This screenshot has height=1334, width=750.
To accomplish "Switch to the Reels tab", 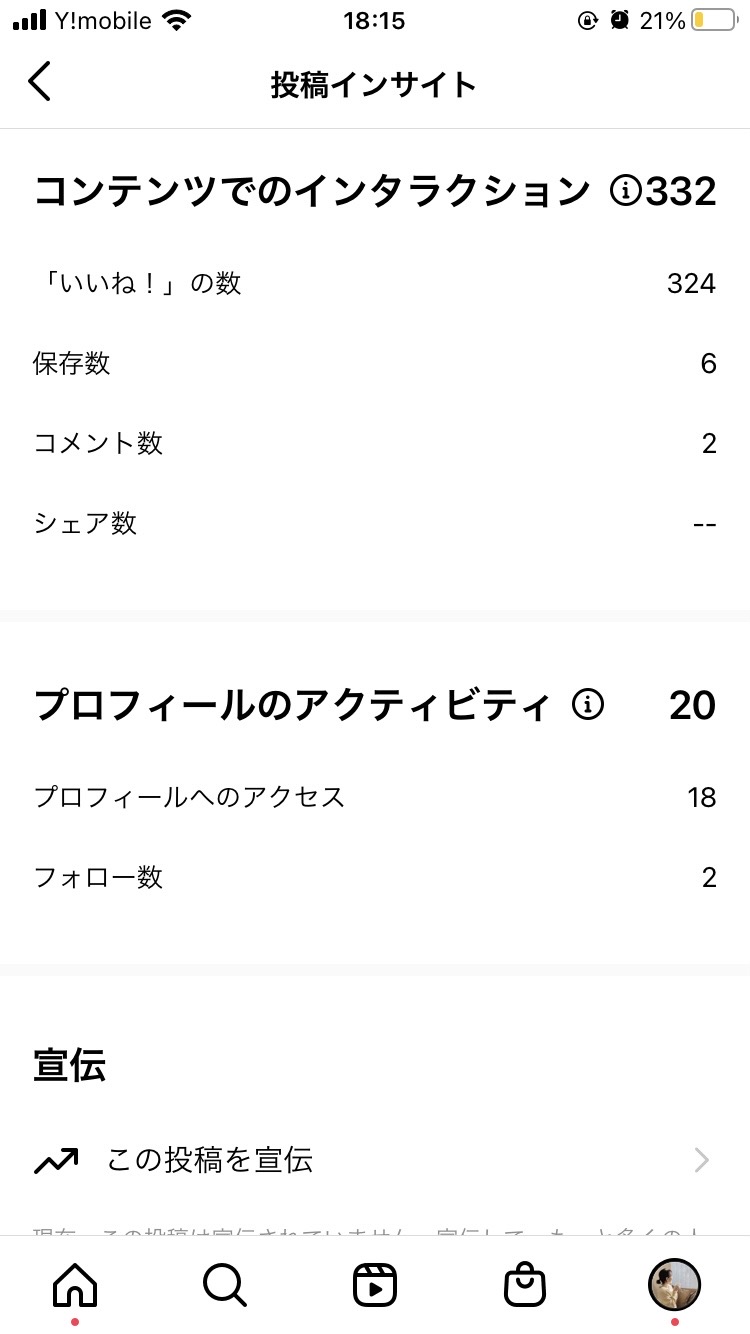I will tap(375, 1285).
